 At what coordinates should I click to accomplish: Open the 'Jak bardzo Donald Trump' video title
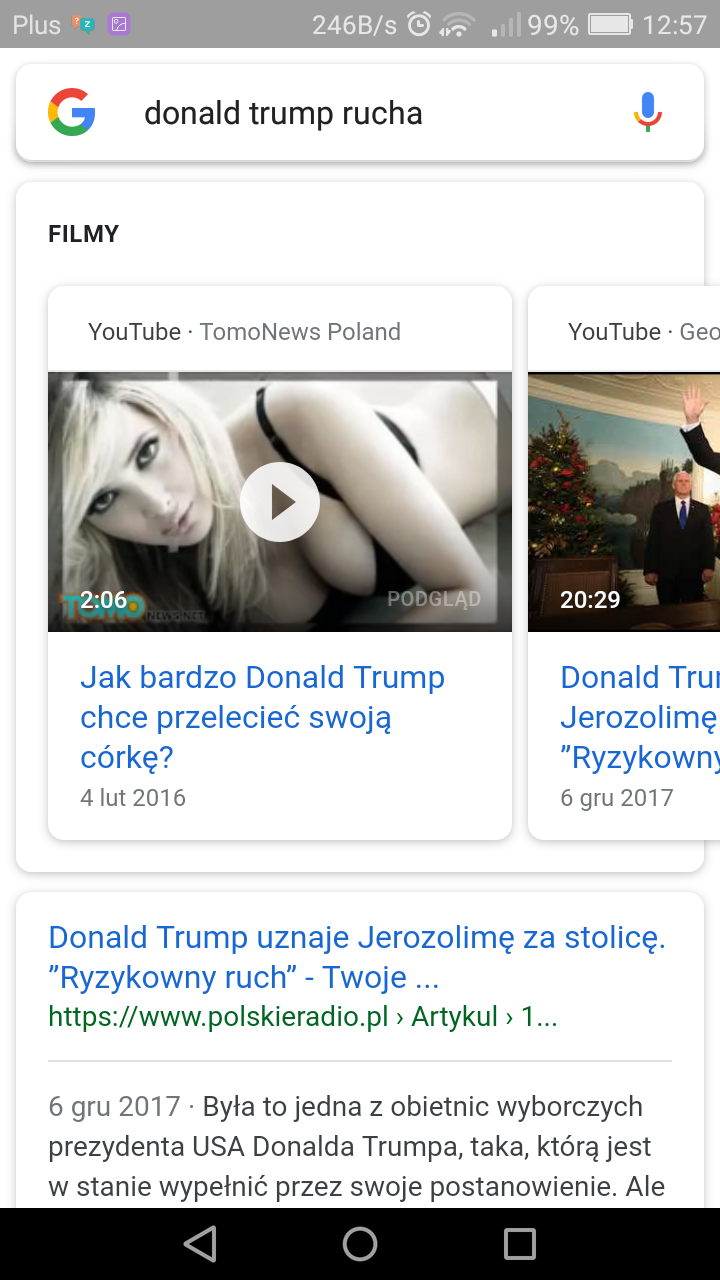pyautogui.click(x=262, y=717)
